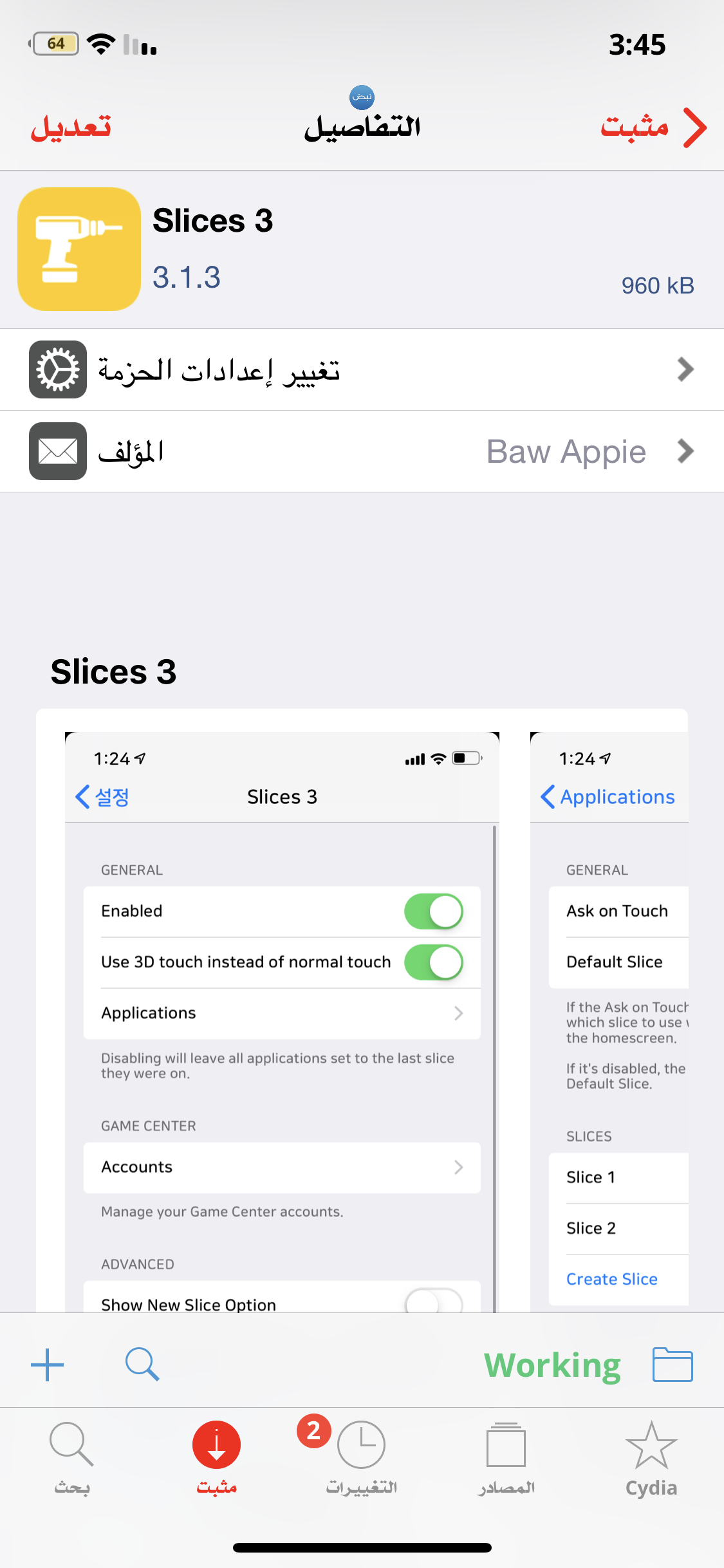Open تغيير إعدادات الحزمة package settings row
724x1568 pixels.
click(362, 370)
